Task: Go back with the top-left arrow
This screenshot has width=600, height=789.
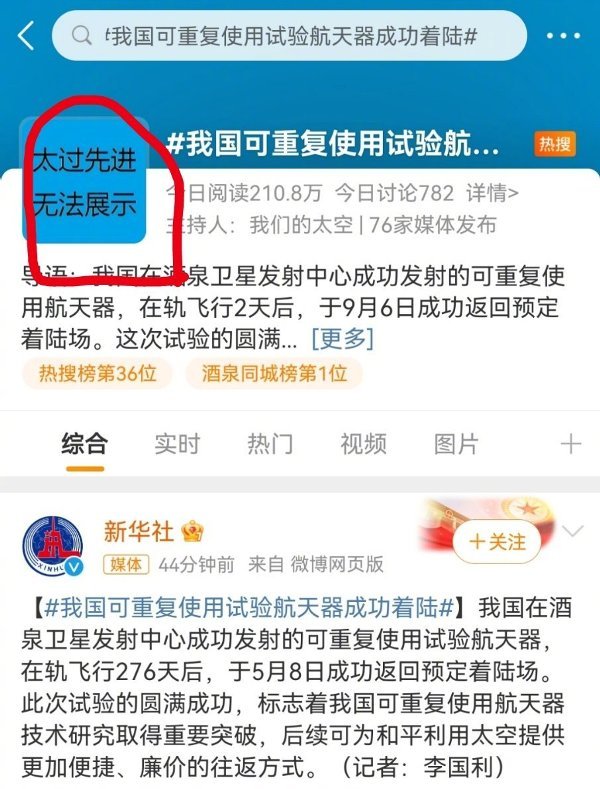Action: tap(26, 36)
